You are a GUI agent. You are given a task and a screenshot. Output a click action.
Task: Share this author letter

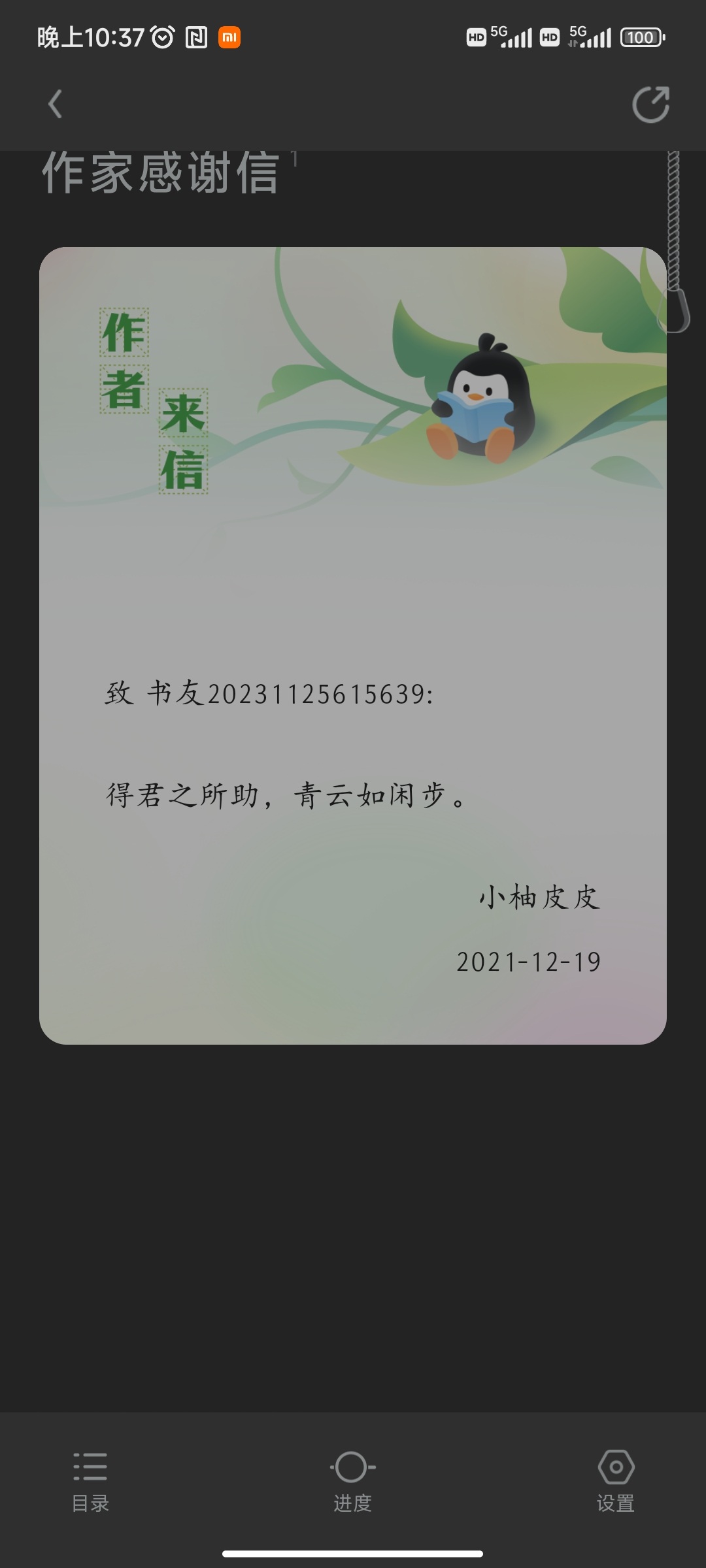click(x=651, y=105)
